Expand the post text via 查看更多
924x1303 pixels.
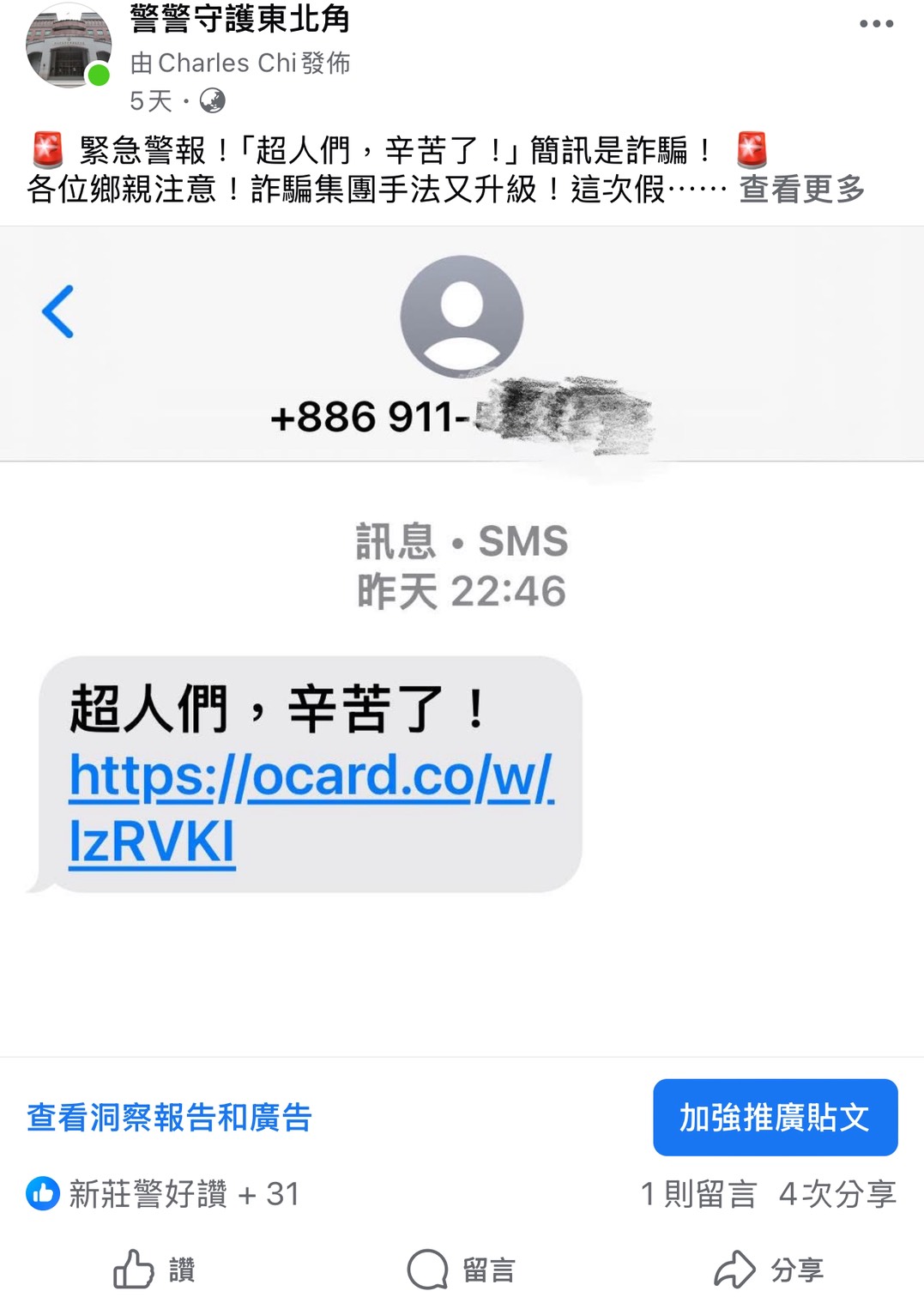tap(801, 190)
